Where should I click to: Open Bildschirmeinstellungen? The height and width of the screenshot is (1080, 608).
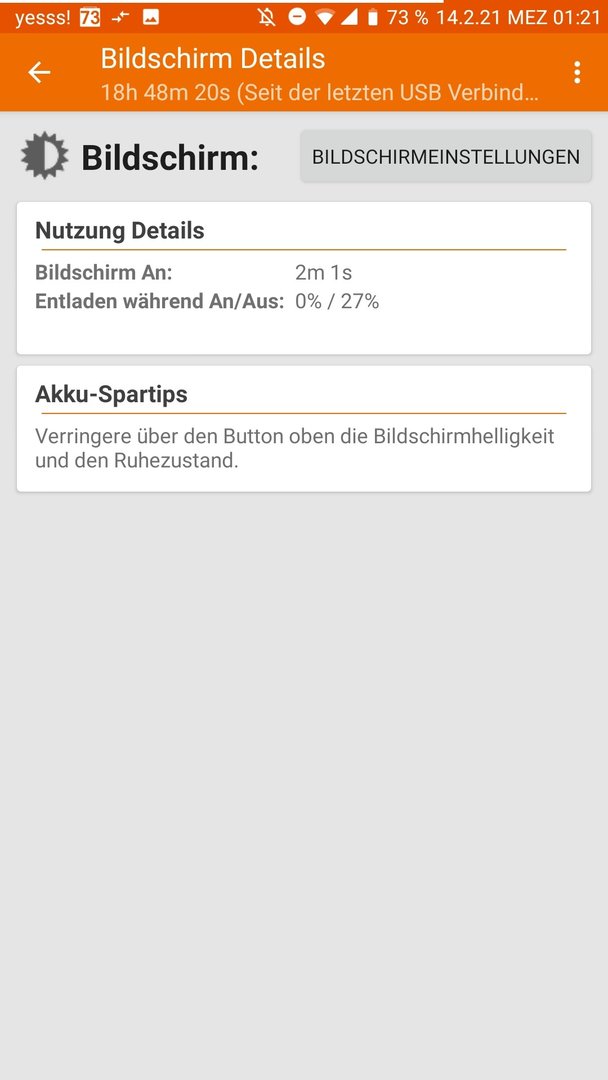click(445, 156)
